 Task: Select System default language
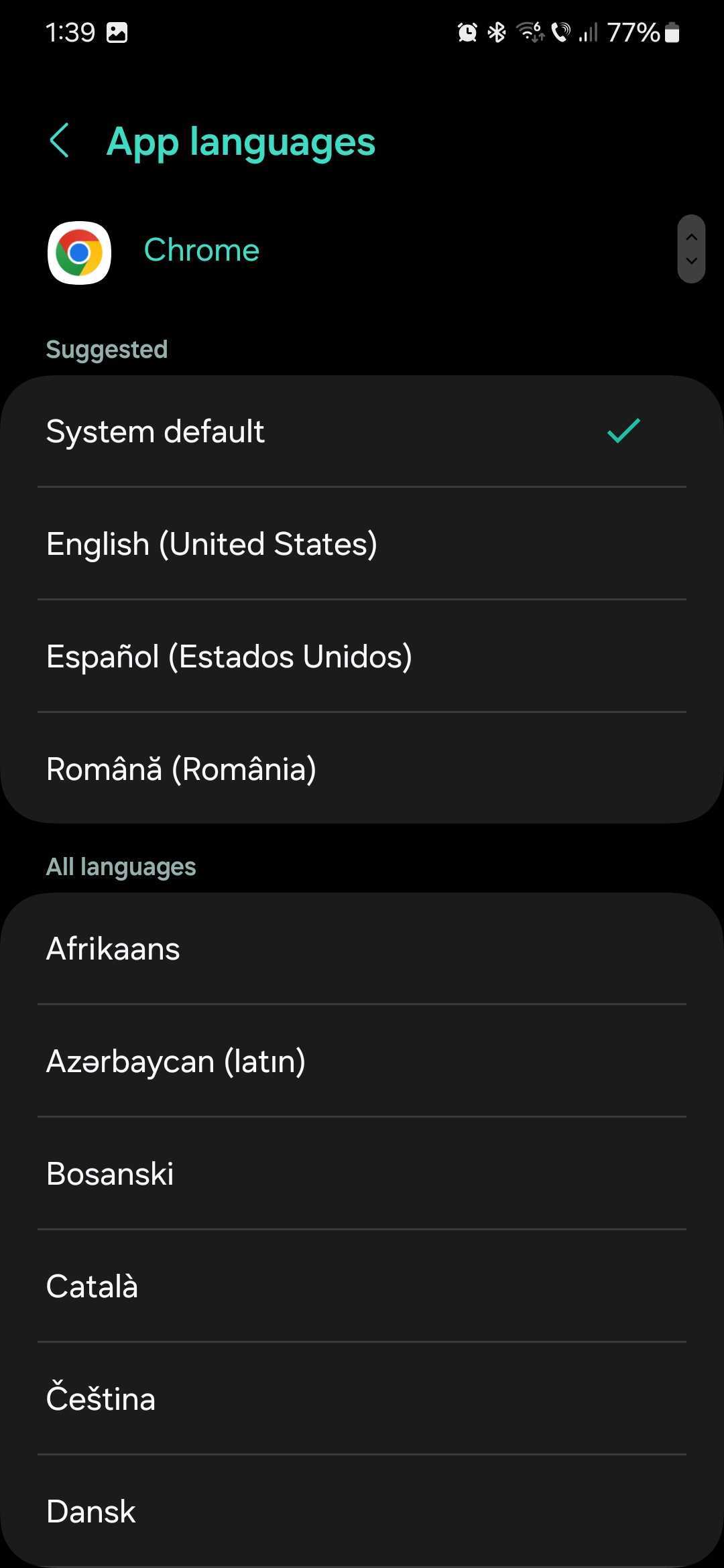362,432
